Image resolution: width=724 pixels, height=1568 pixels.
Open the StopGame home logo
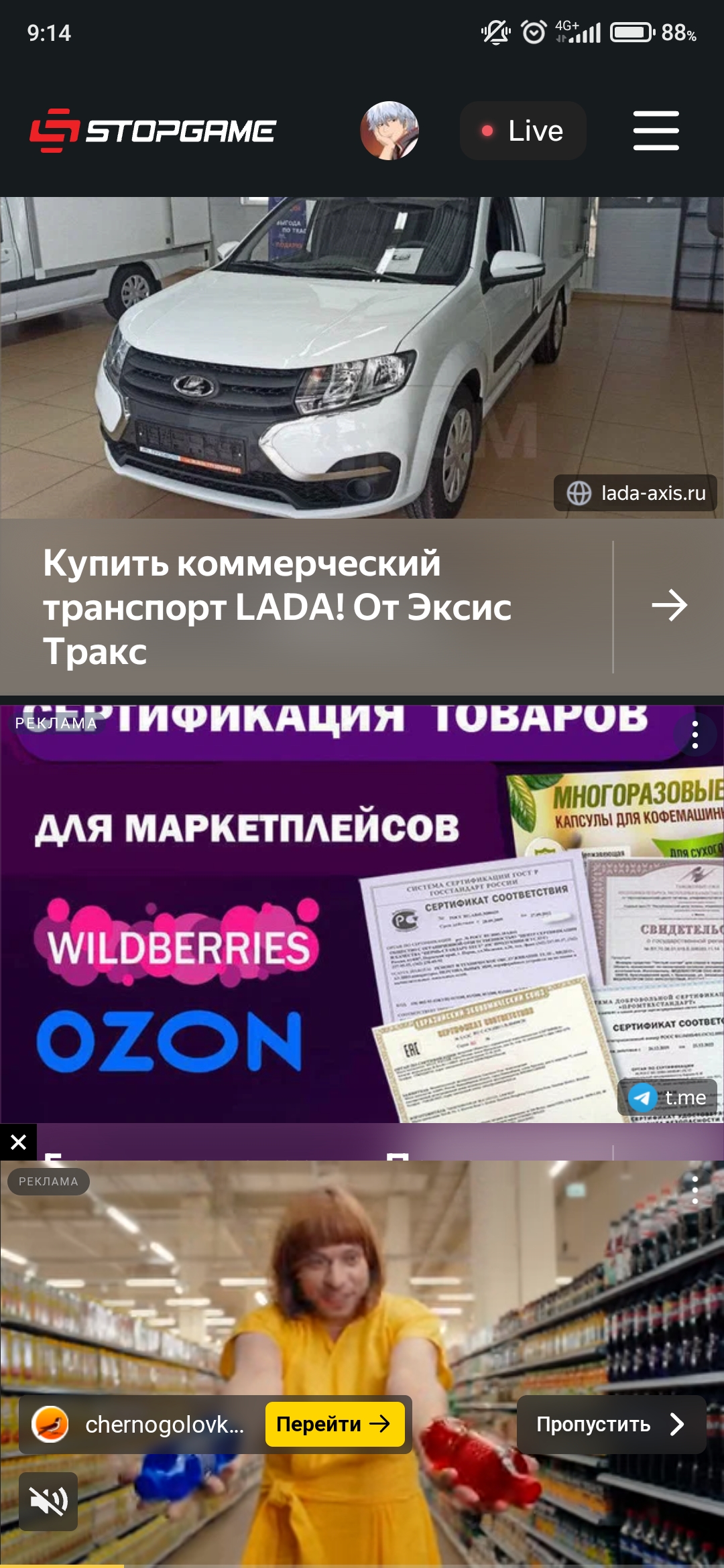tap(153, 131)
